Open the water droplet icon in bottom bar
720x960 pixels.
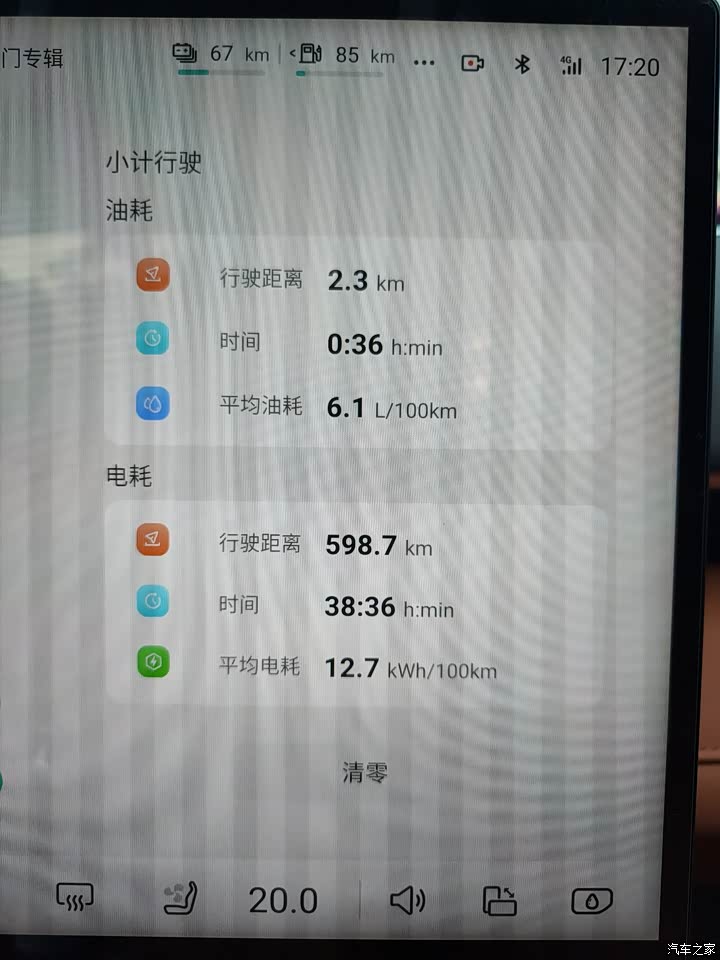click(591, 900)
